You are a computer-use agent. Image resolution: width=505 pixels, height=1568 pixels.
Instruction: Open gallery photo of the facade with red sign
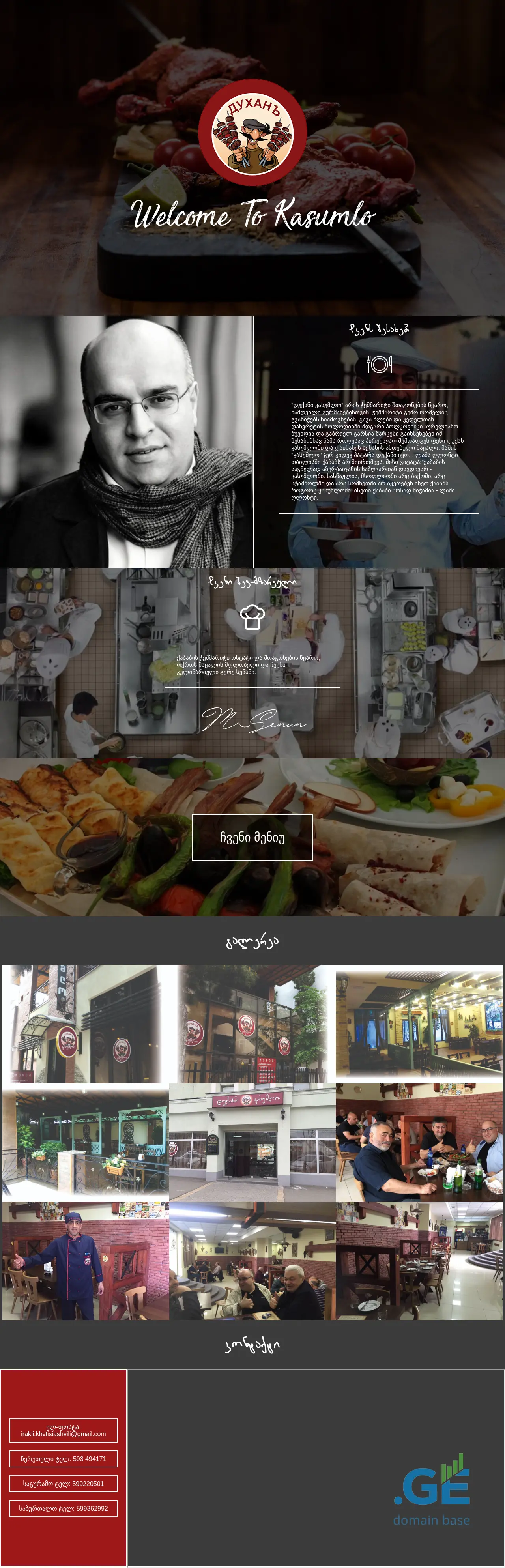tap(252, 1142)
